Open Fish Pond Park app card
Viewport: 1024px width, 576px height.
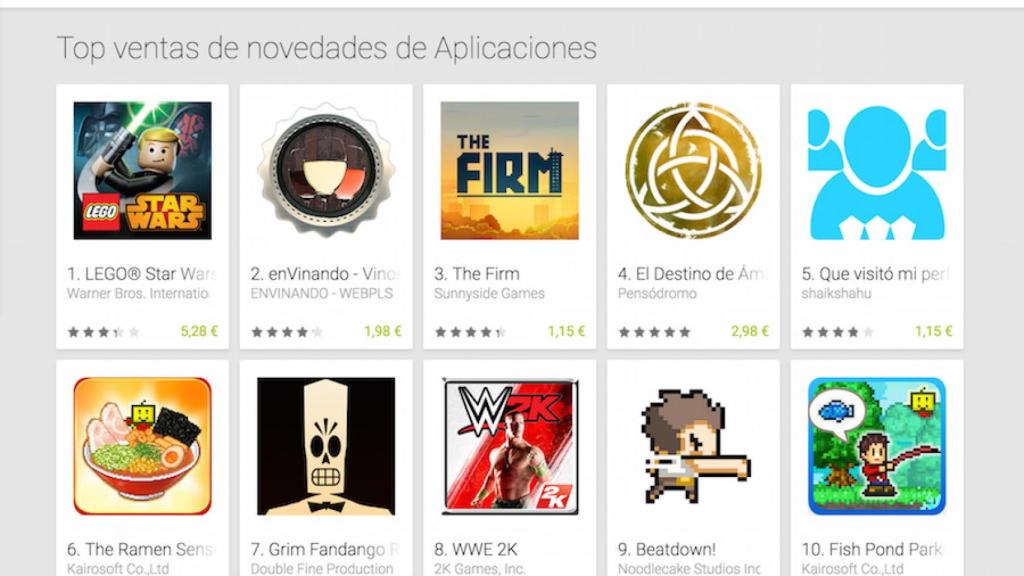876,446
